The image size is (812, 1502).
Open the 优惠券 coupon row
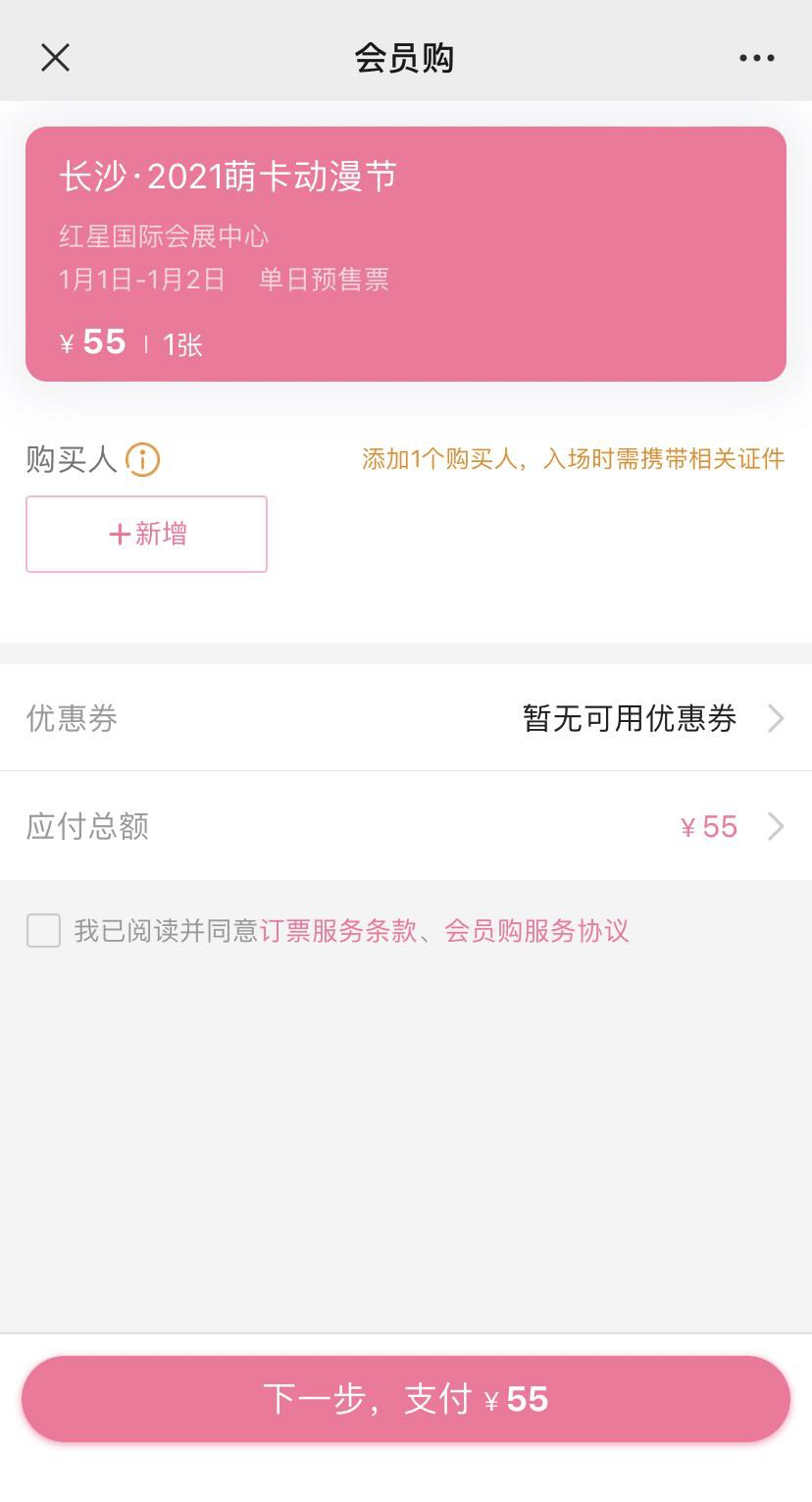406,718
